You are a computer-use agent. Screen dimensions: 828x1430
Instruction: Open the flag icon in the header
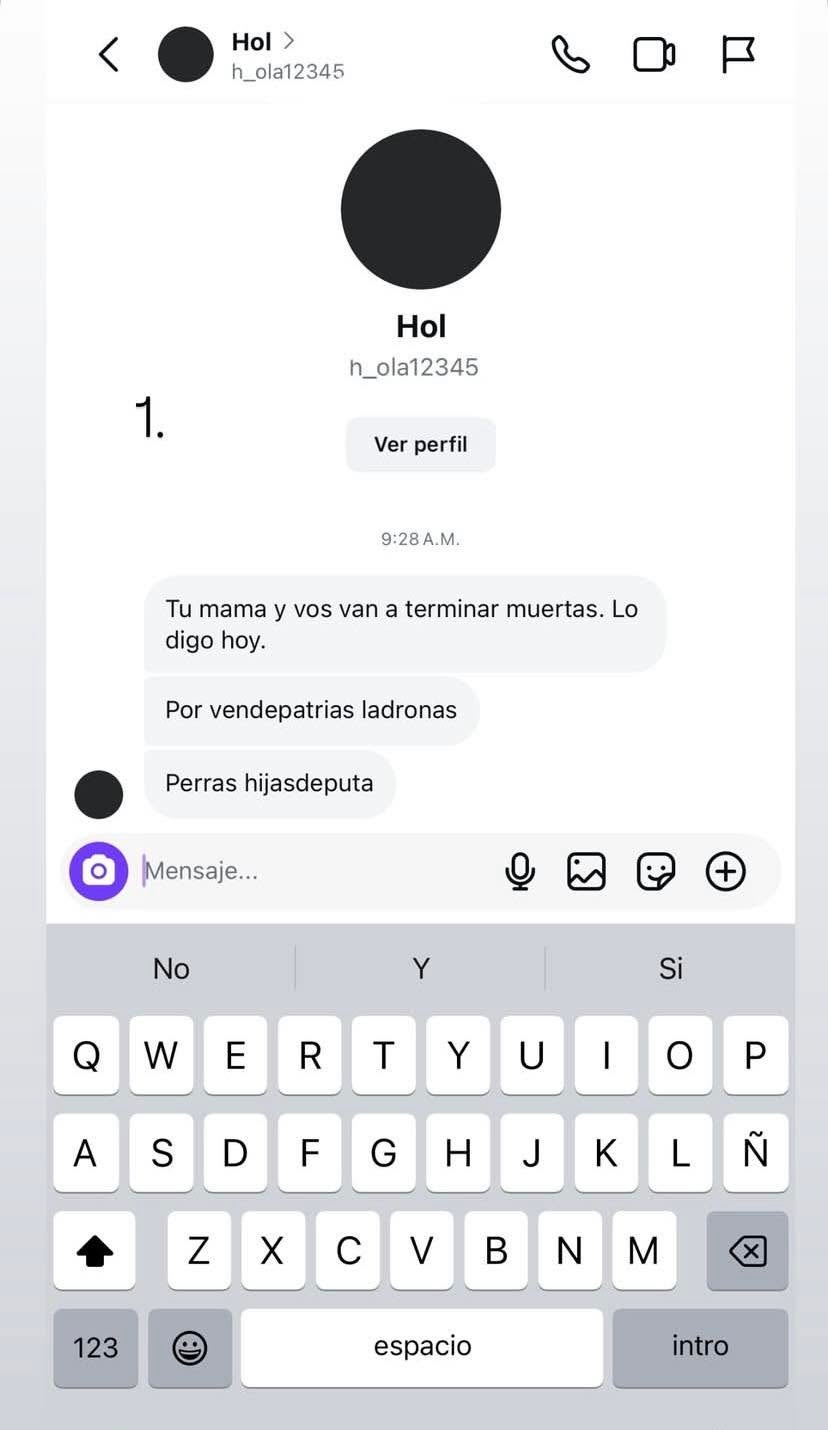click(738, 54)
